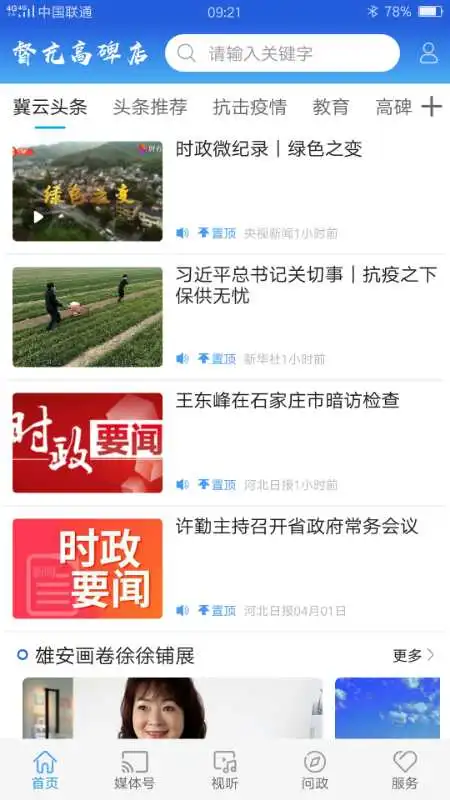This screenshot has width=450, height=800.
Task: Add channels with the plus icon
Action: click(431, 107)
